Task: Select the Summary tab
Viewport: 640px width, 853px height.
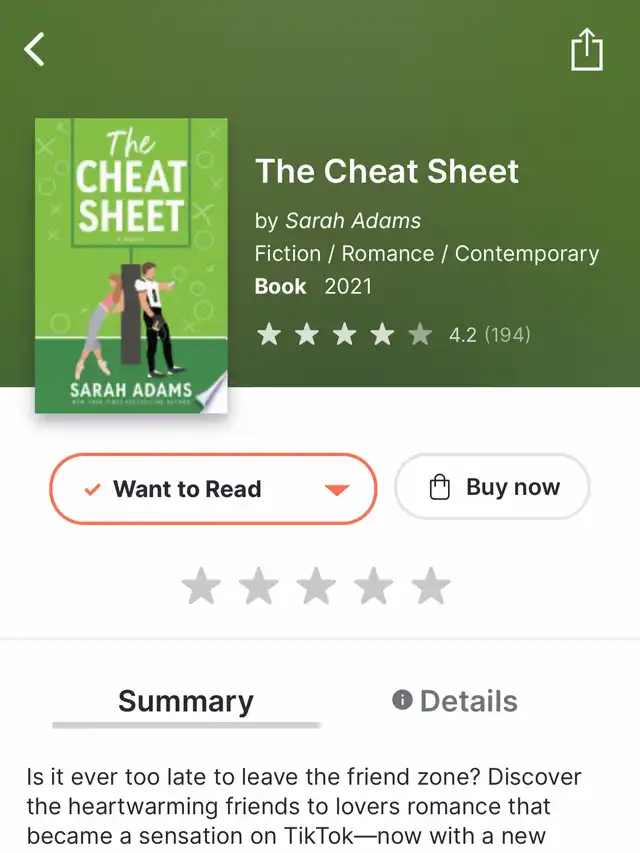Action: [186, 701]
